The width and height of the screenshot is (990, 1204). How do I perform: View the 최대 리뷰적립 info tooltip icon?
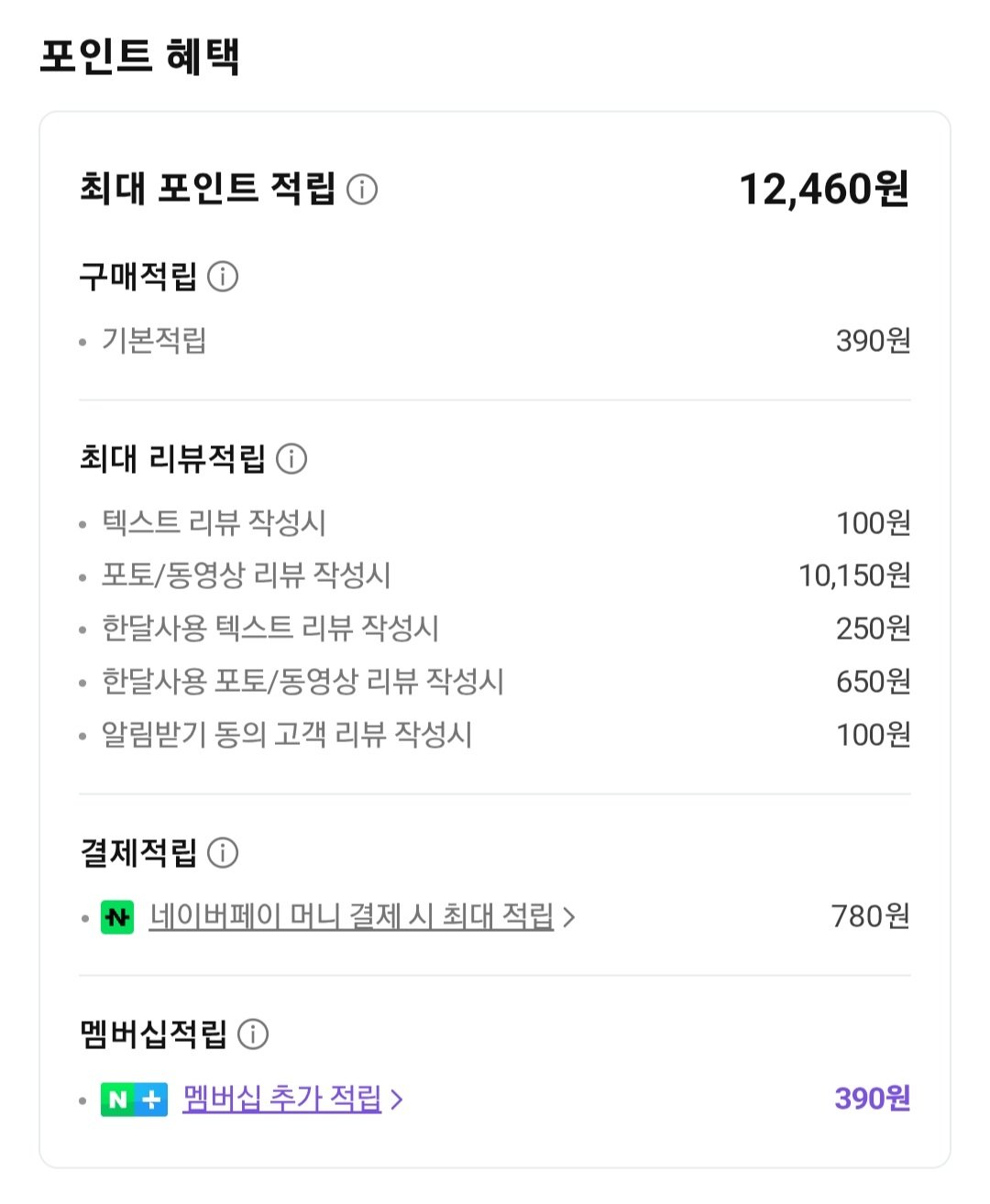coord(291,460)
